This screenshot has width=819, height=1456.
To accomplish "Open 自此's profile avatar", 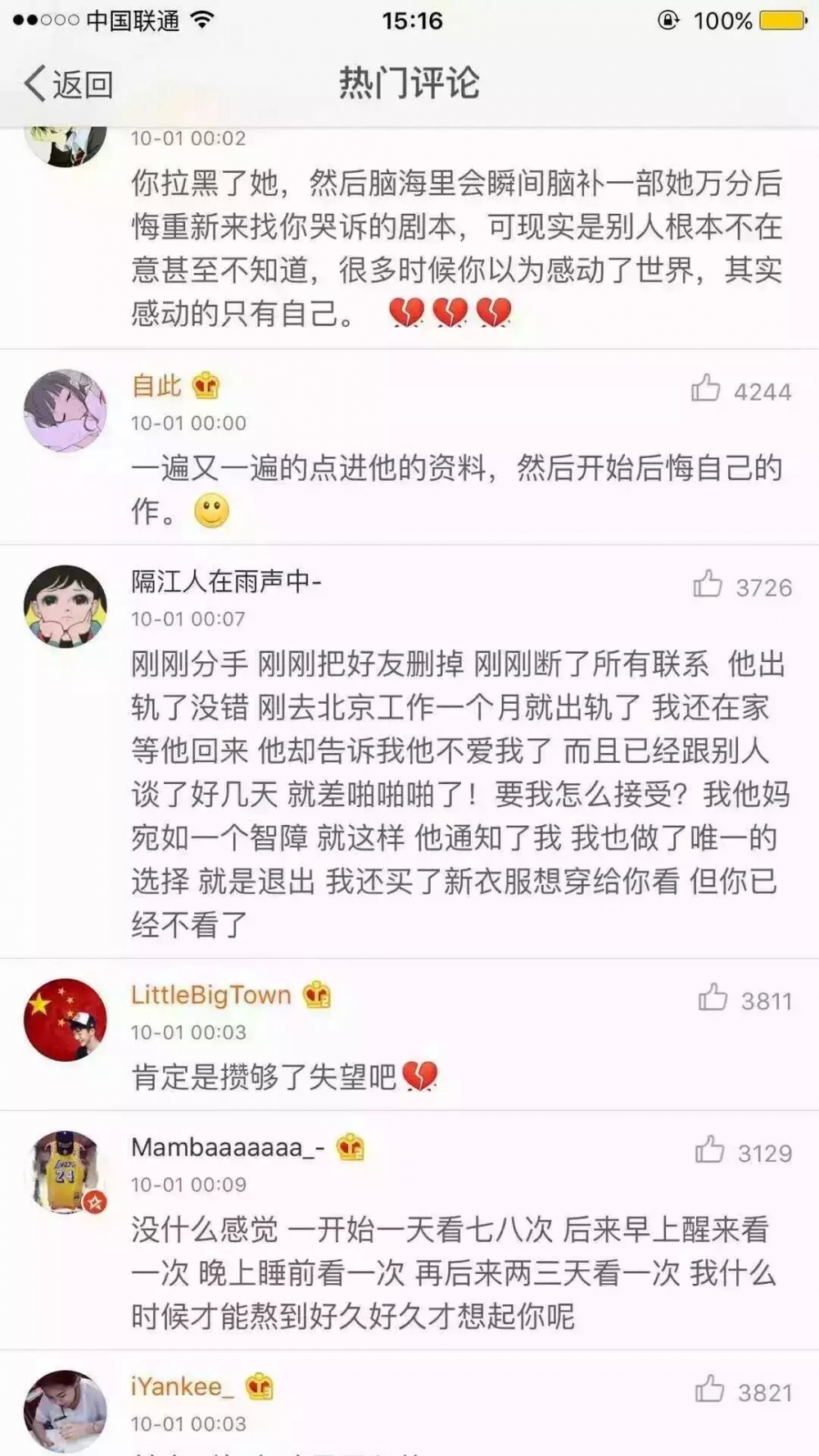I will pyautogui.click(x=66, y=410).
